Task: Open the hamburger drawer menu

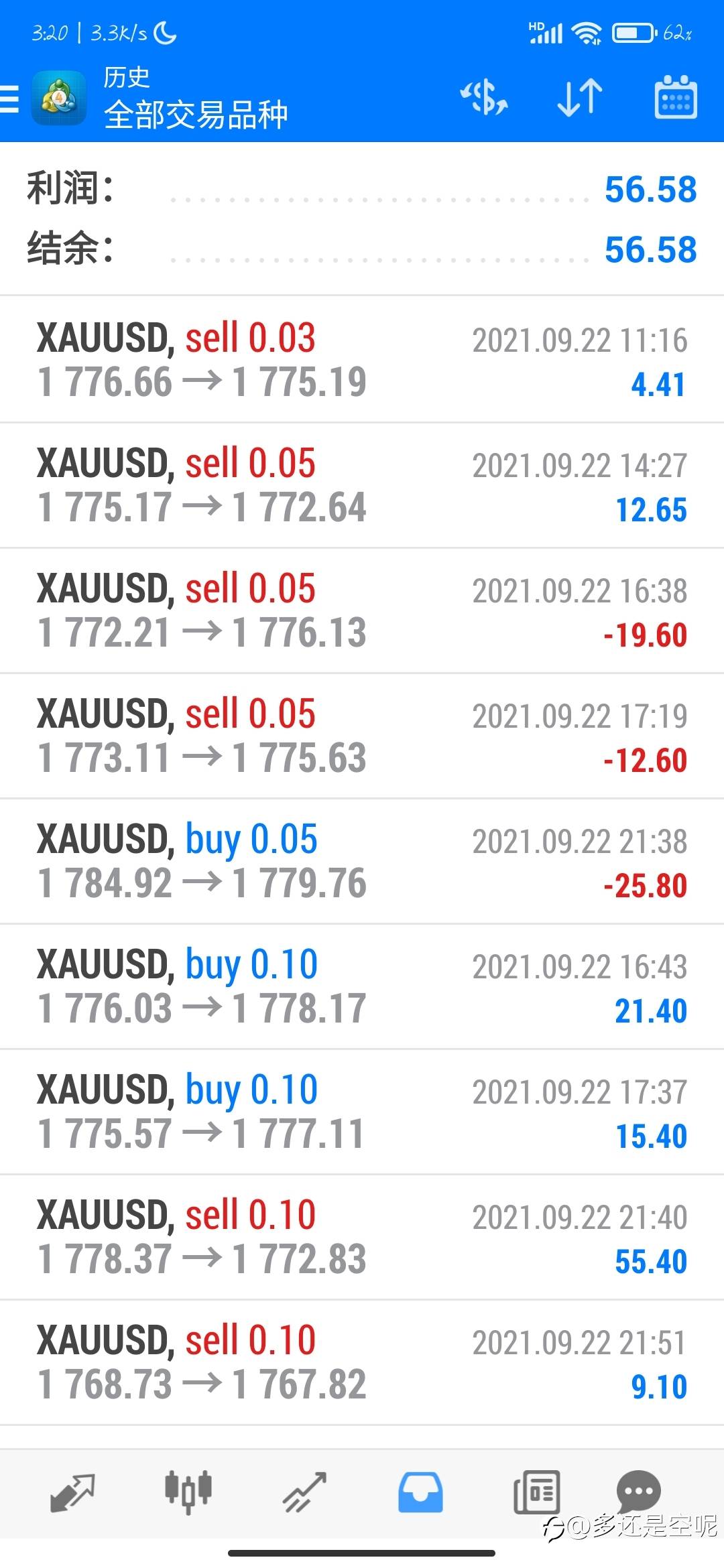Action: (x=9, y=99)
